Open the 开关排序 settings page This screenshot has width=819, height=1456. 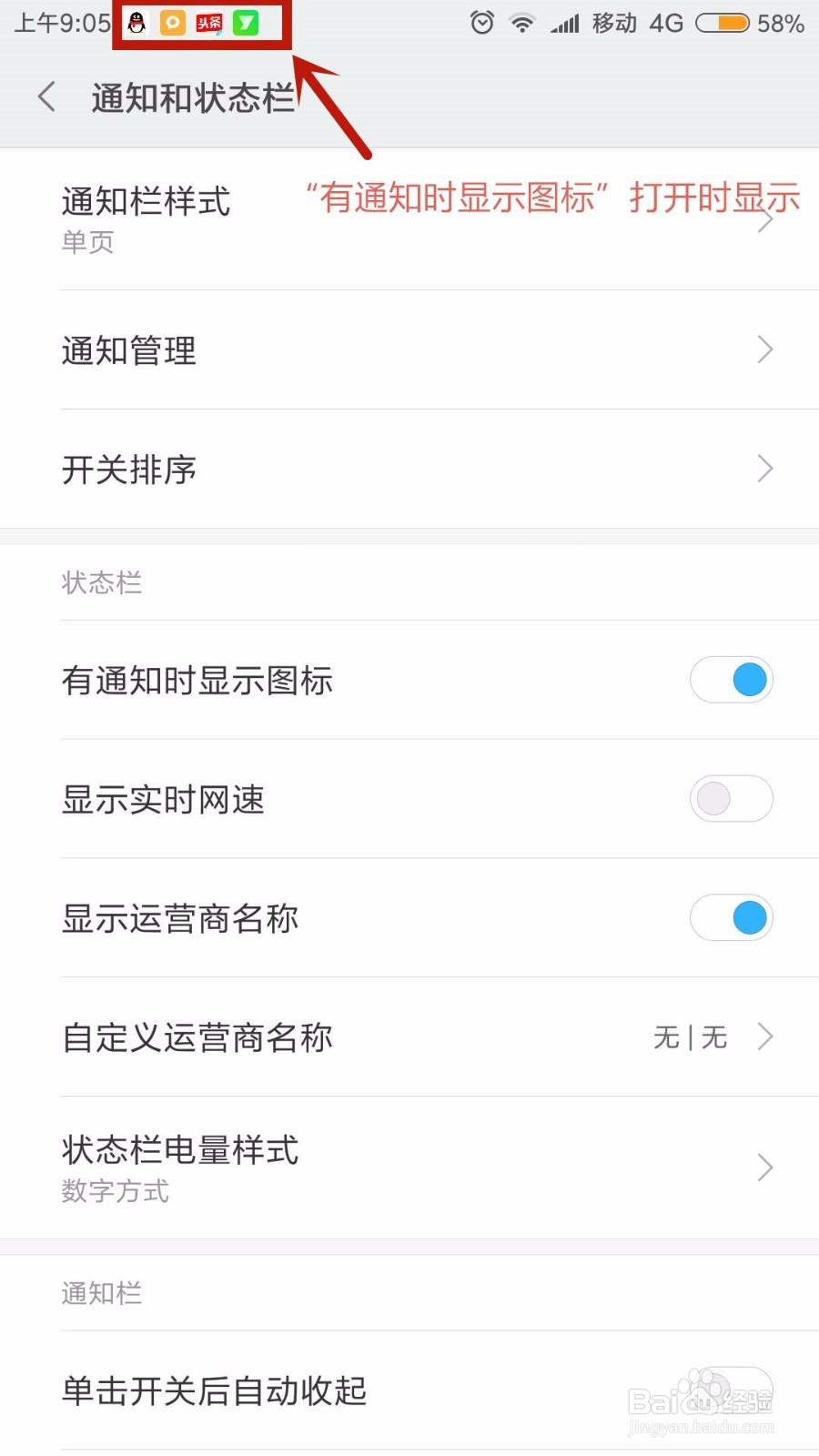point(409,470)
